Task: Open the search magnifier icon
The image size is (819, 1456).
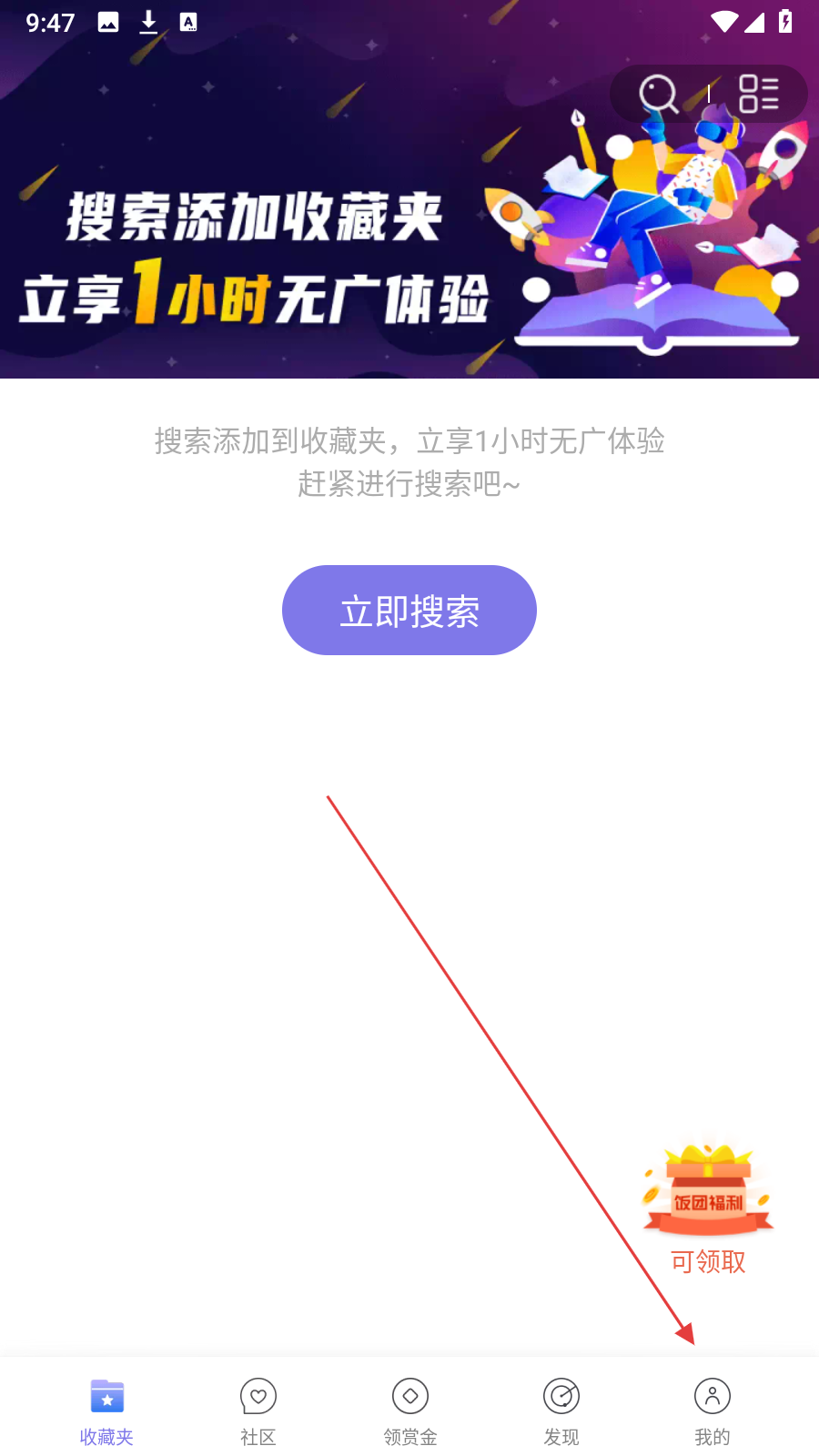Action: point(659,93)
